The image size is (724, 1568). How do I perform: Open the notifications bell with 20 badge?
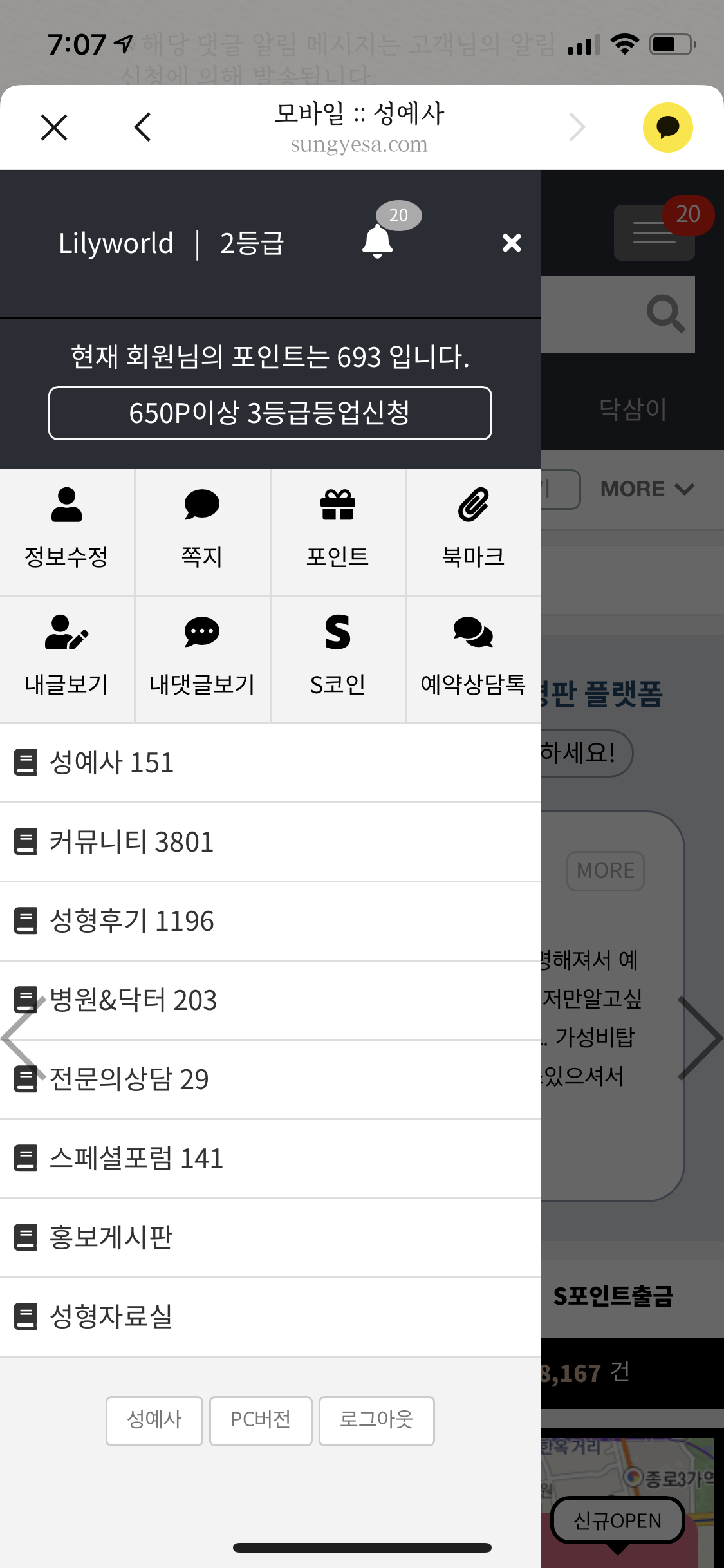[x=378, y=241]
